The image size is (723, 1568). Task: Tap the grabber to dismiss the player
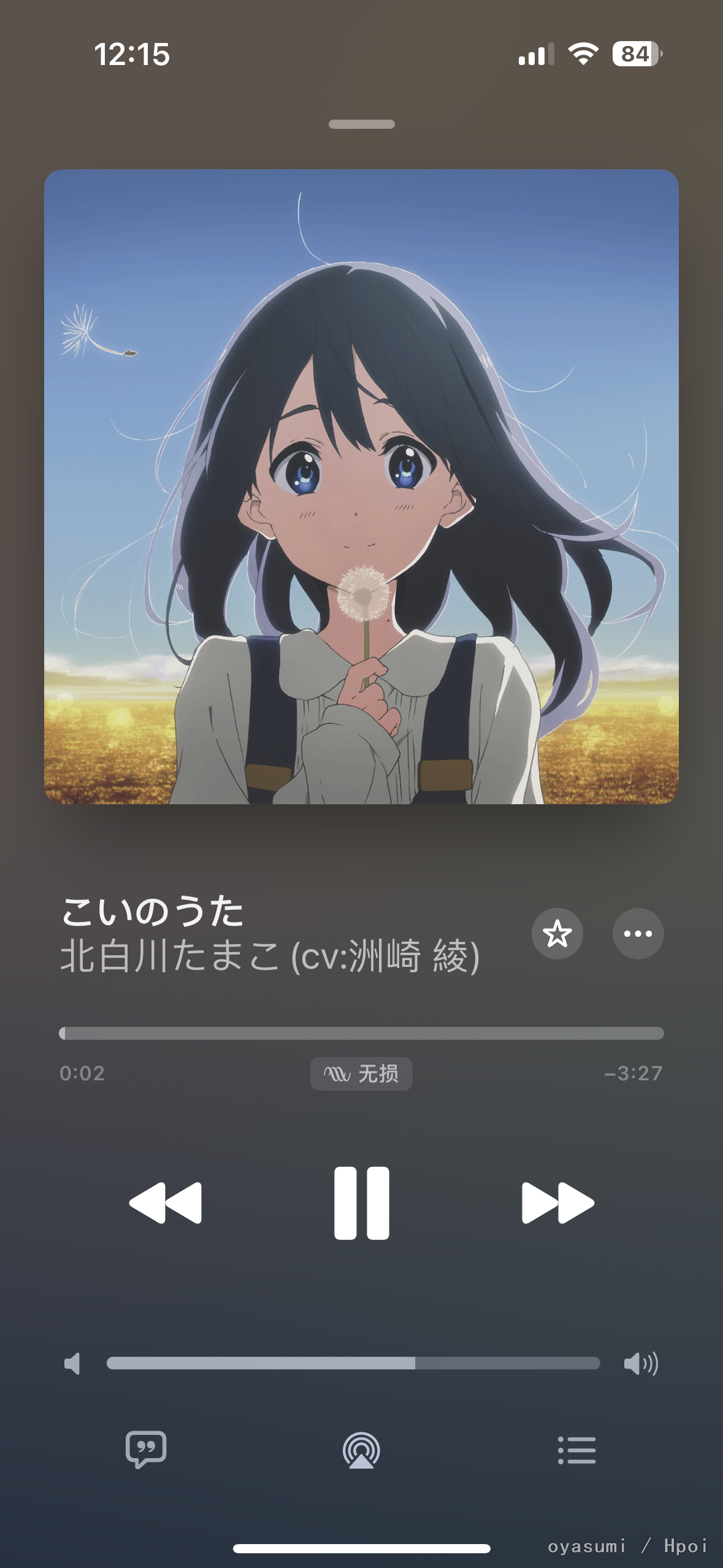[x=361, y=125]
